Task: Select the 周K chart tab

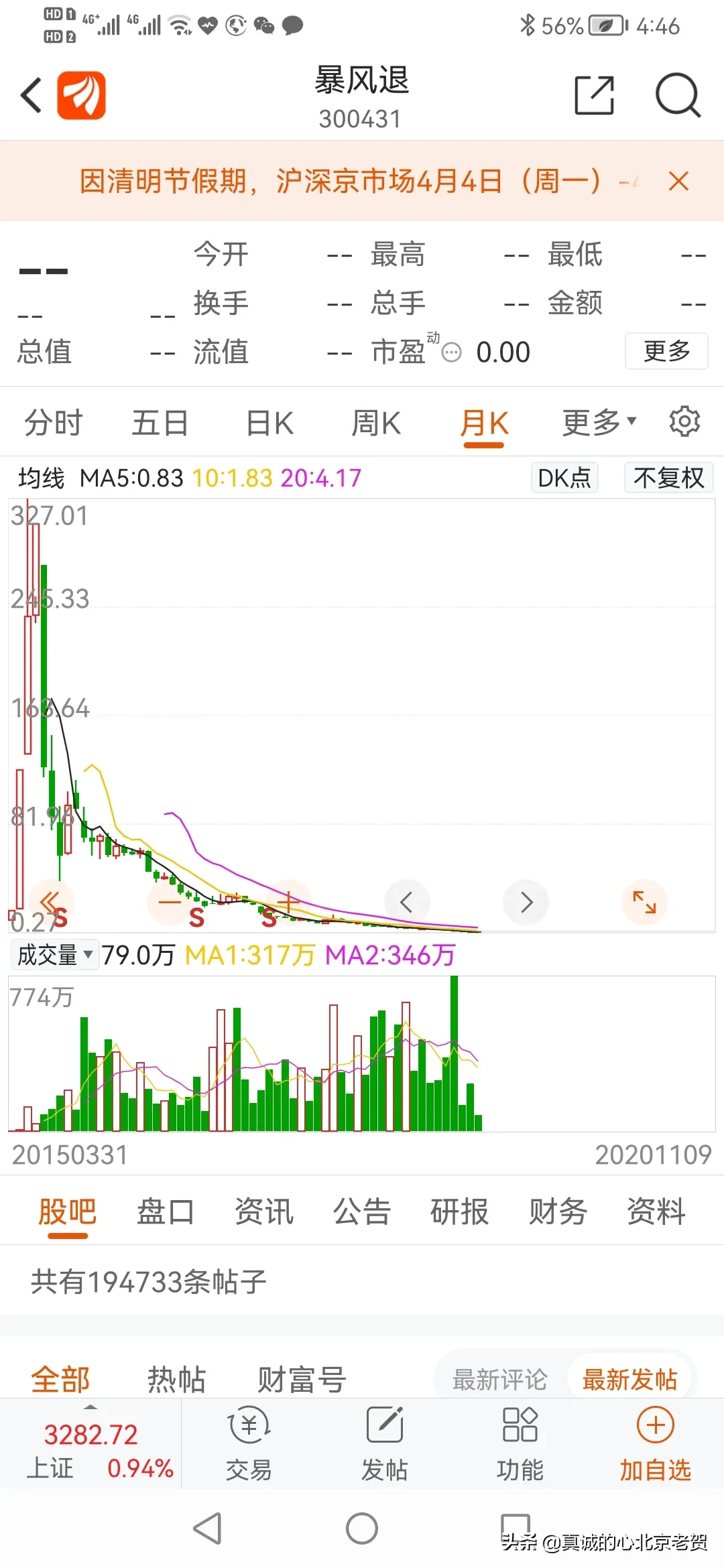Action: (x=376, y=423)
